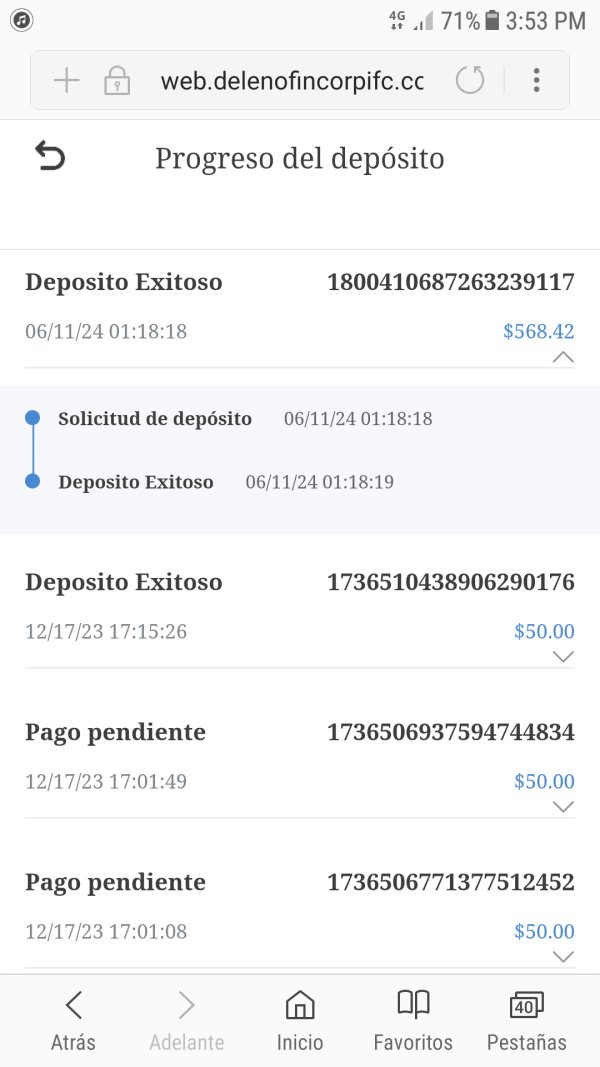Tap Atrás in the browser toolbar
The width and height of the screenshot is (600, 1067).
point(73,1020)
